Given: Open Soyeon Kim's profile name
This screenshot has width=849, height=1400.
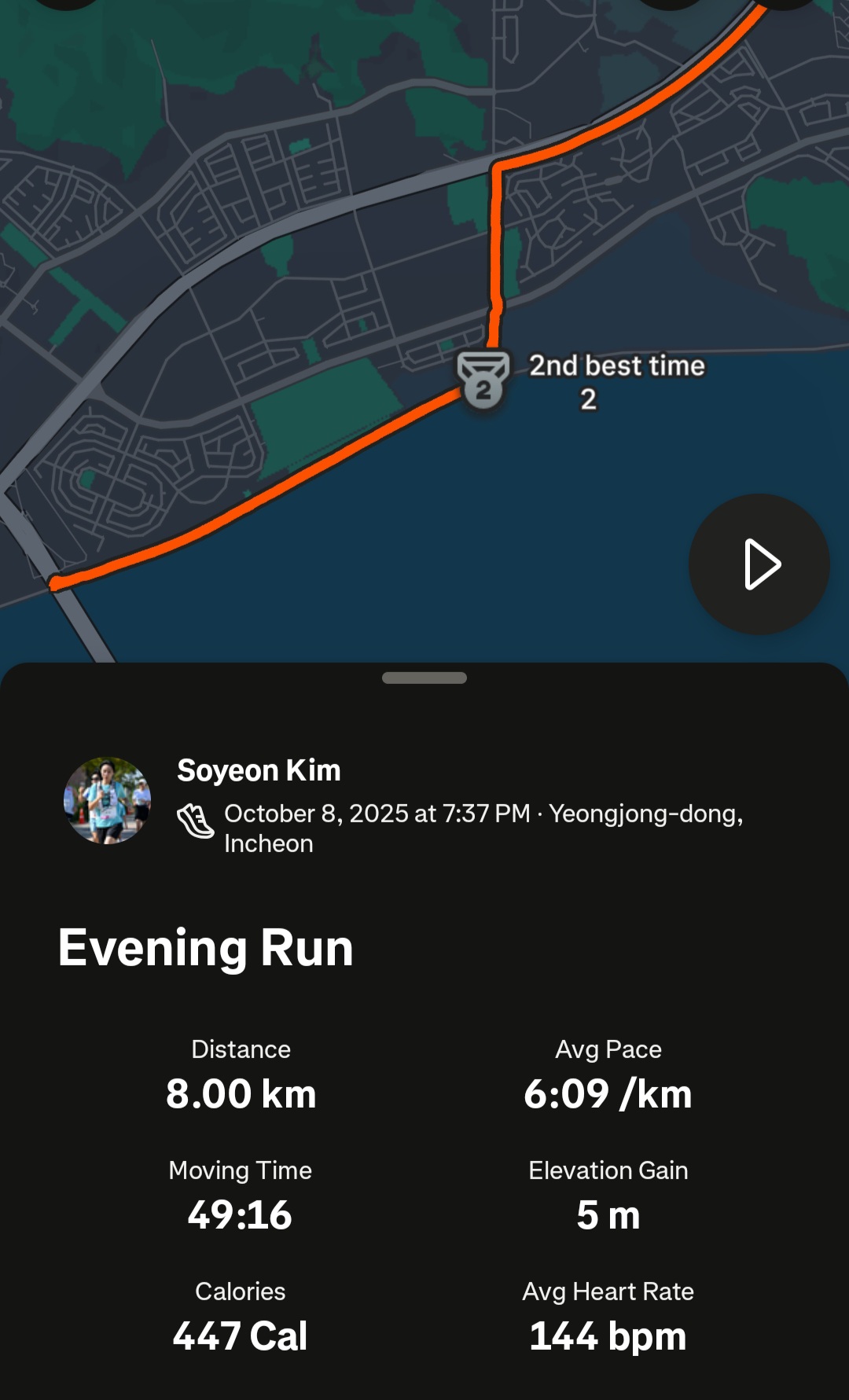Looking at the screenshot, I should point(259,770).
